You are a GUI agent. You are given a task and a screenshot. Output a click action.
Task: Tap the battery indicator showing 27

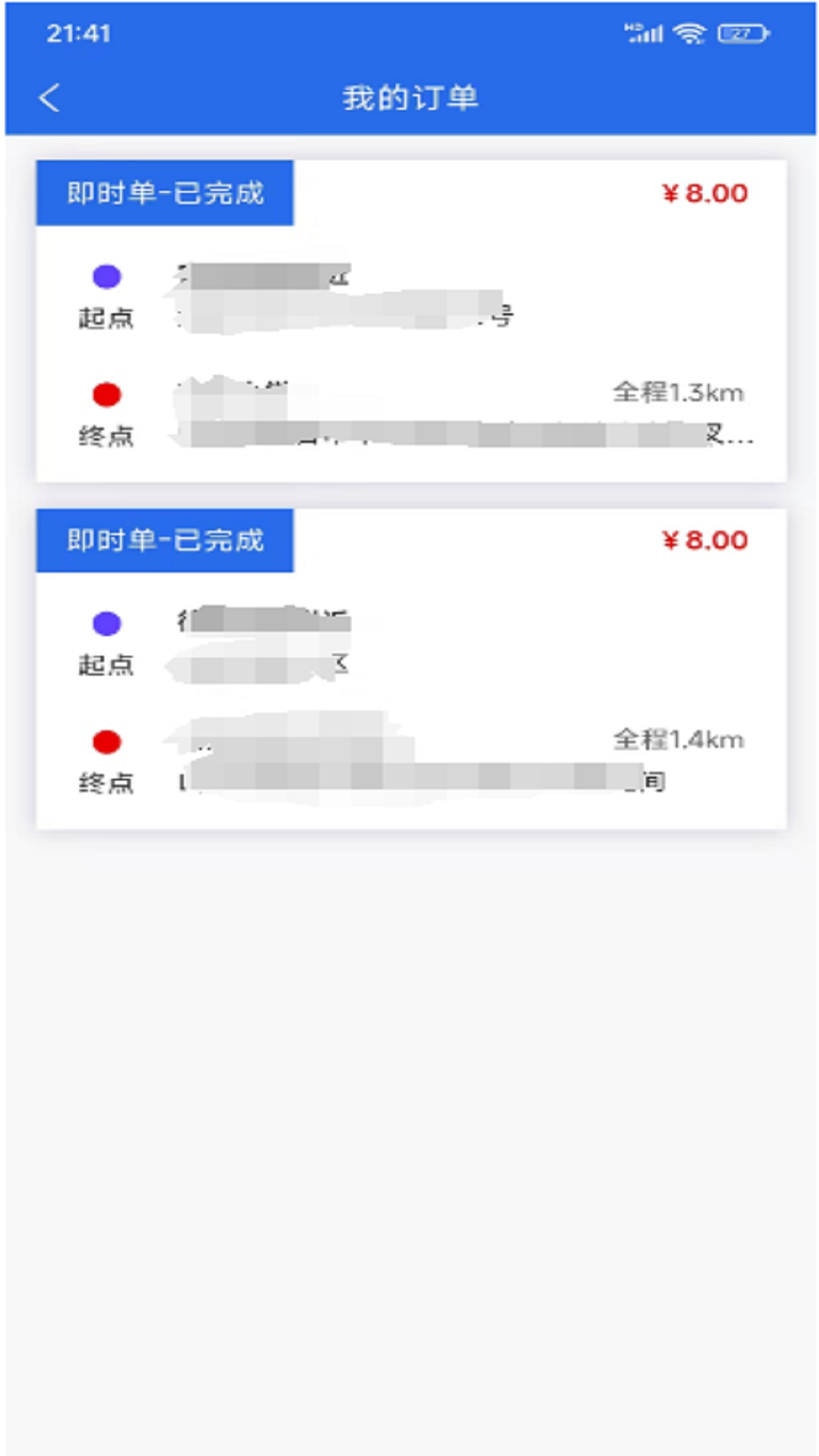[x=738, y=33]
